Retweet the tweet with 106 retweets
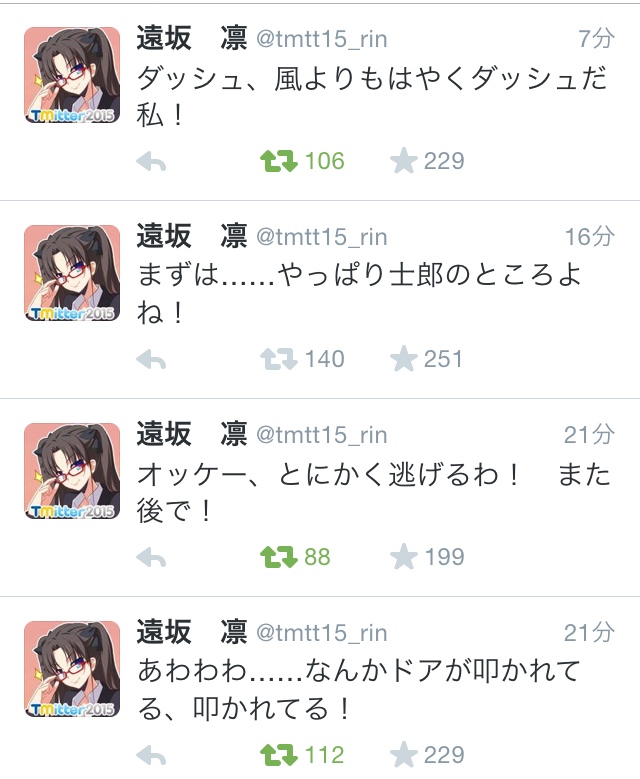The width and height of the screenshot is (640, 779). 279,162
